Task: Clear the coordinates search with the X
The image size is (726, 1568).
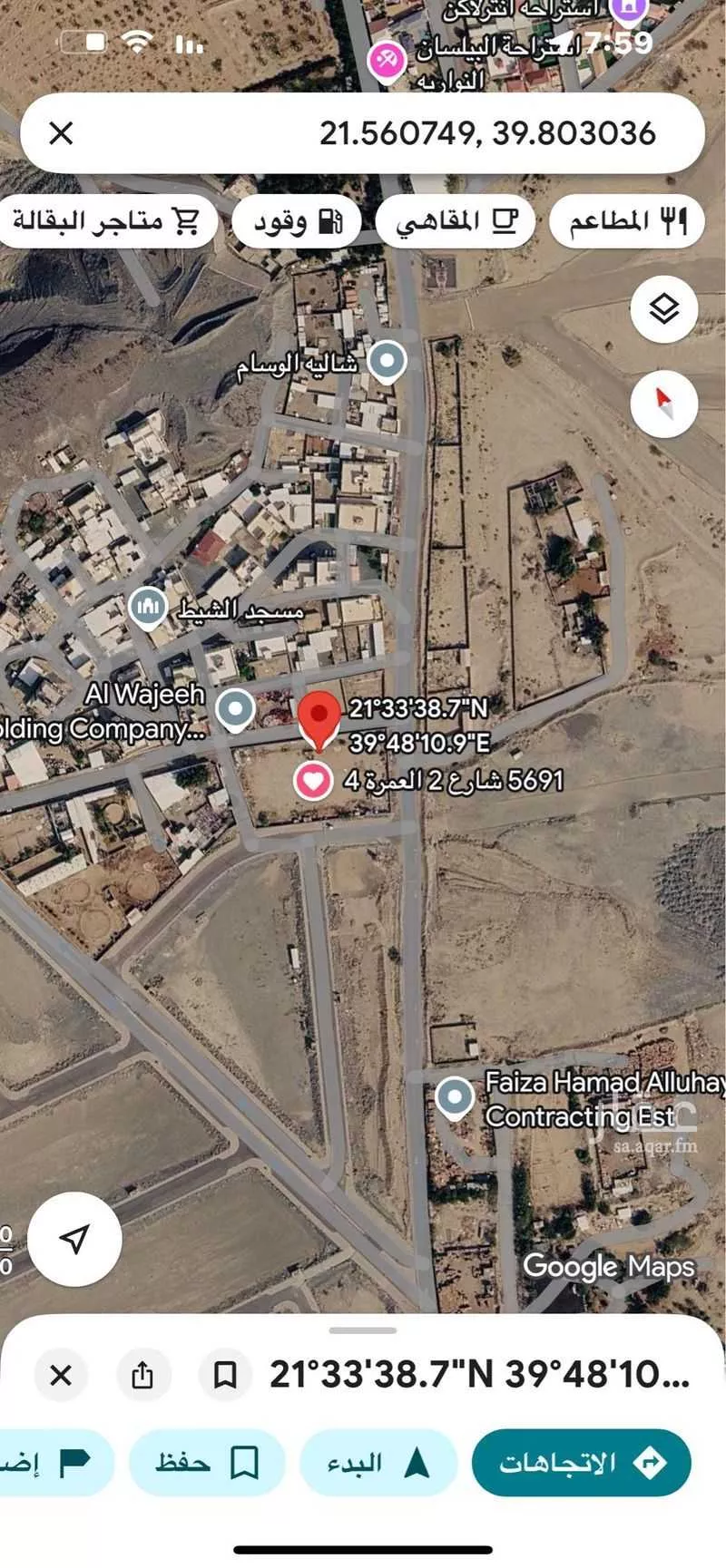Action: (x=60, y=133)
